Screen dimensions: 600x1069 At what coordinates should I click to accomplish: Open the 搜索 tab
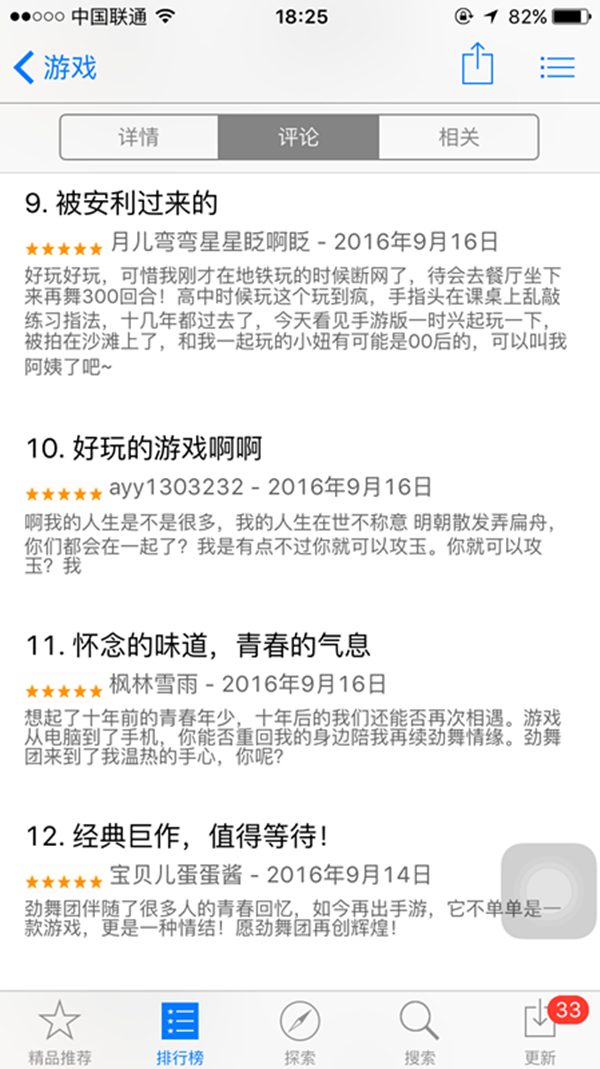420,1030
